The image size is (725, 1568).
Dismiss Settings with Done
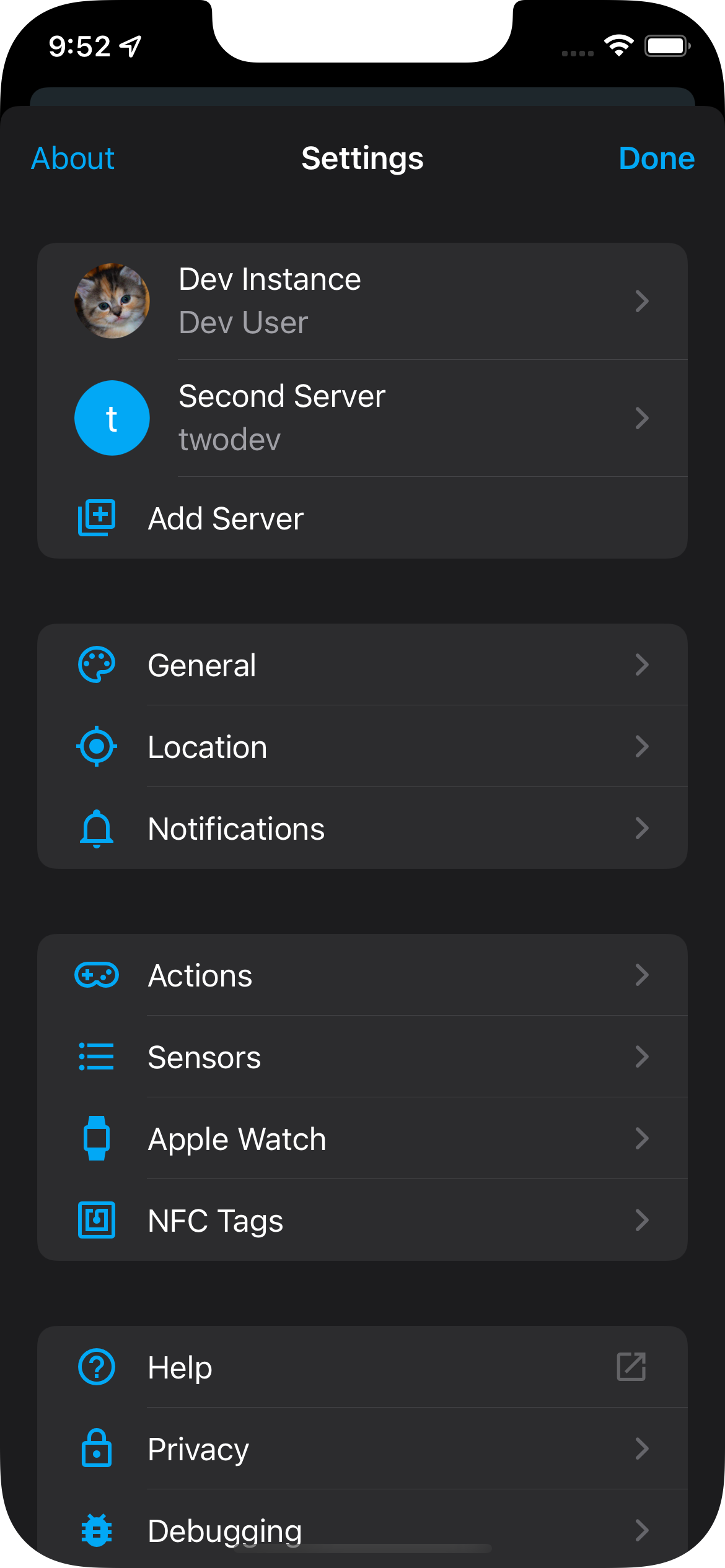(656, 158)
